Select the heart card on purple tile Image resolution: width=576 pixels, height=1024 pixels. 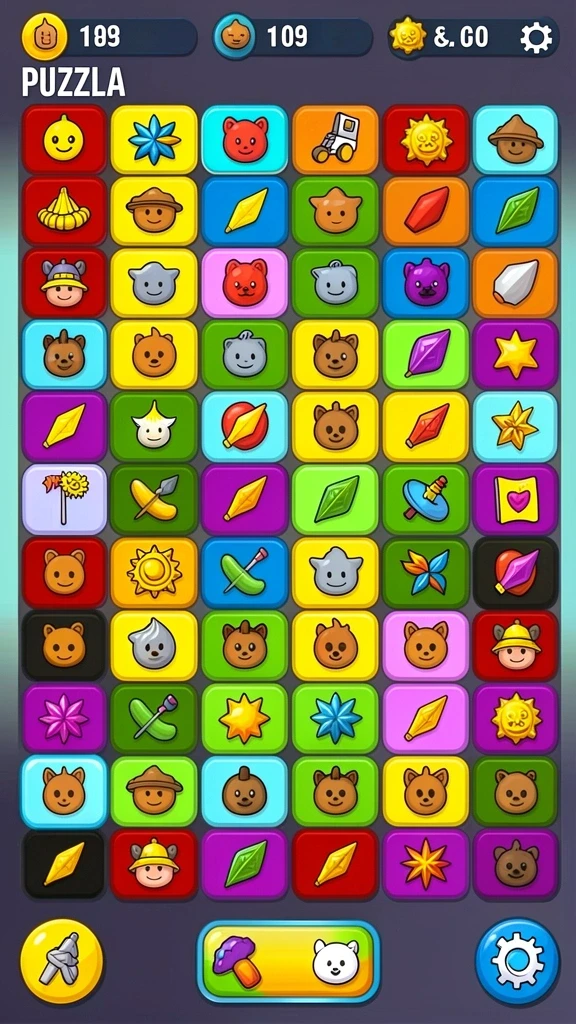pyautogui.click(x=515, y=498)
